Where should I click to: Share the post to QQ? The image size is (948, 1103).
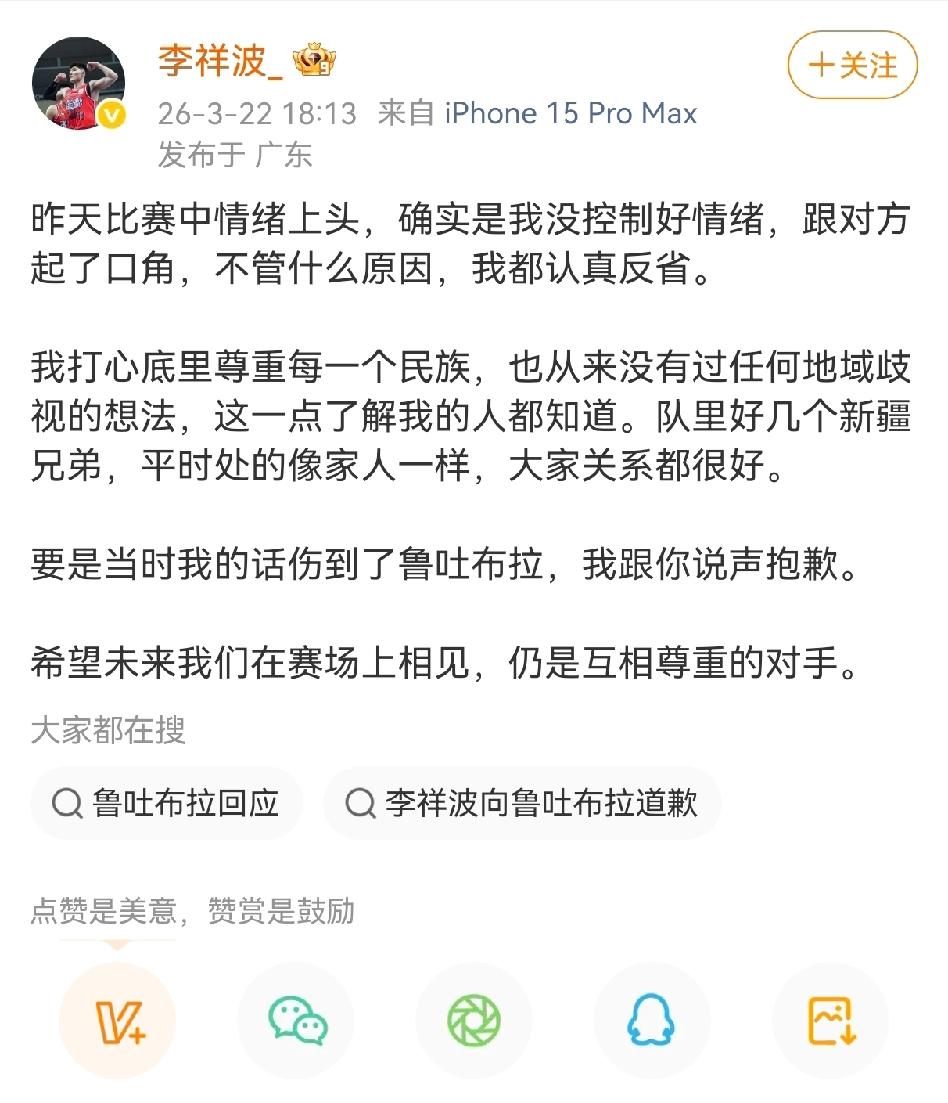pos(652,1018)
